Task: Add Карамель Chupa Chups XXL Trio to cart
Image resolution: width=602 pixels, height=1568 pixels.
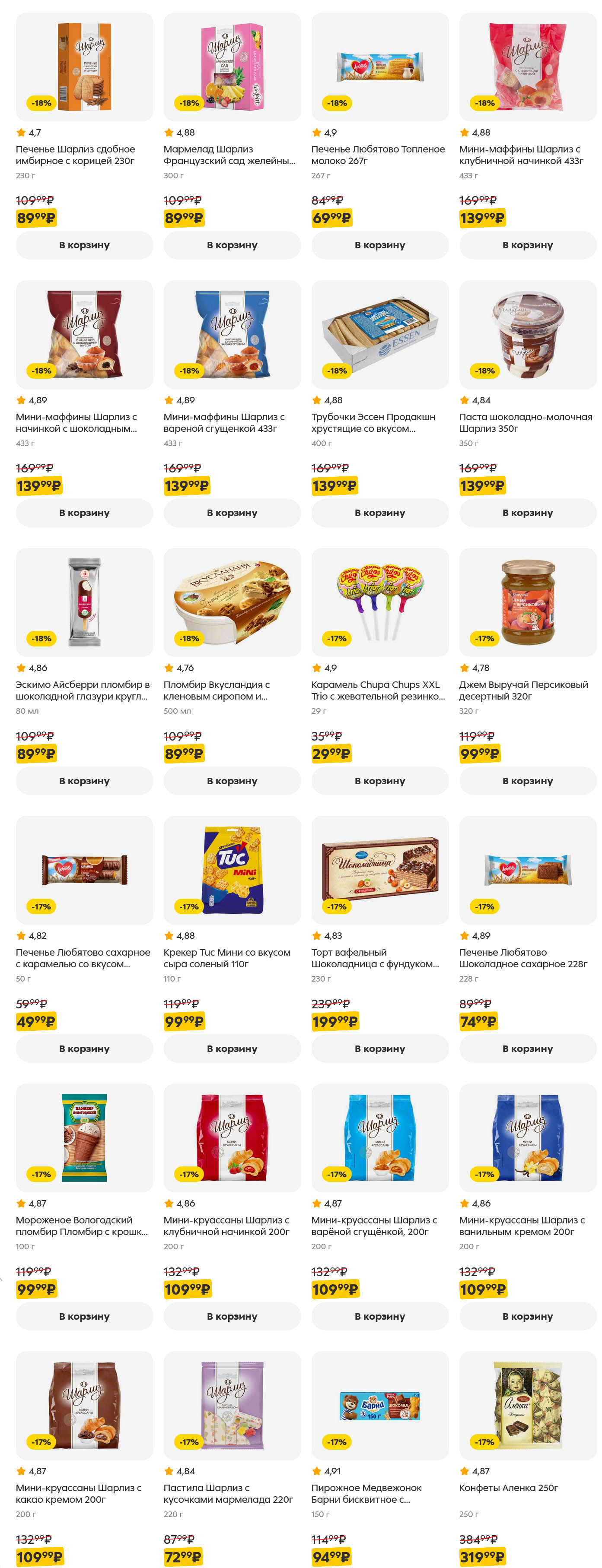Action: [x=379, y=780]
